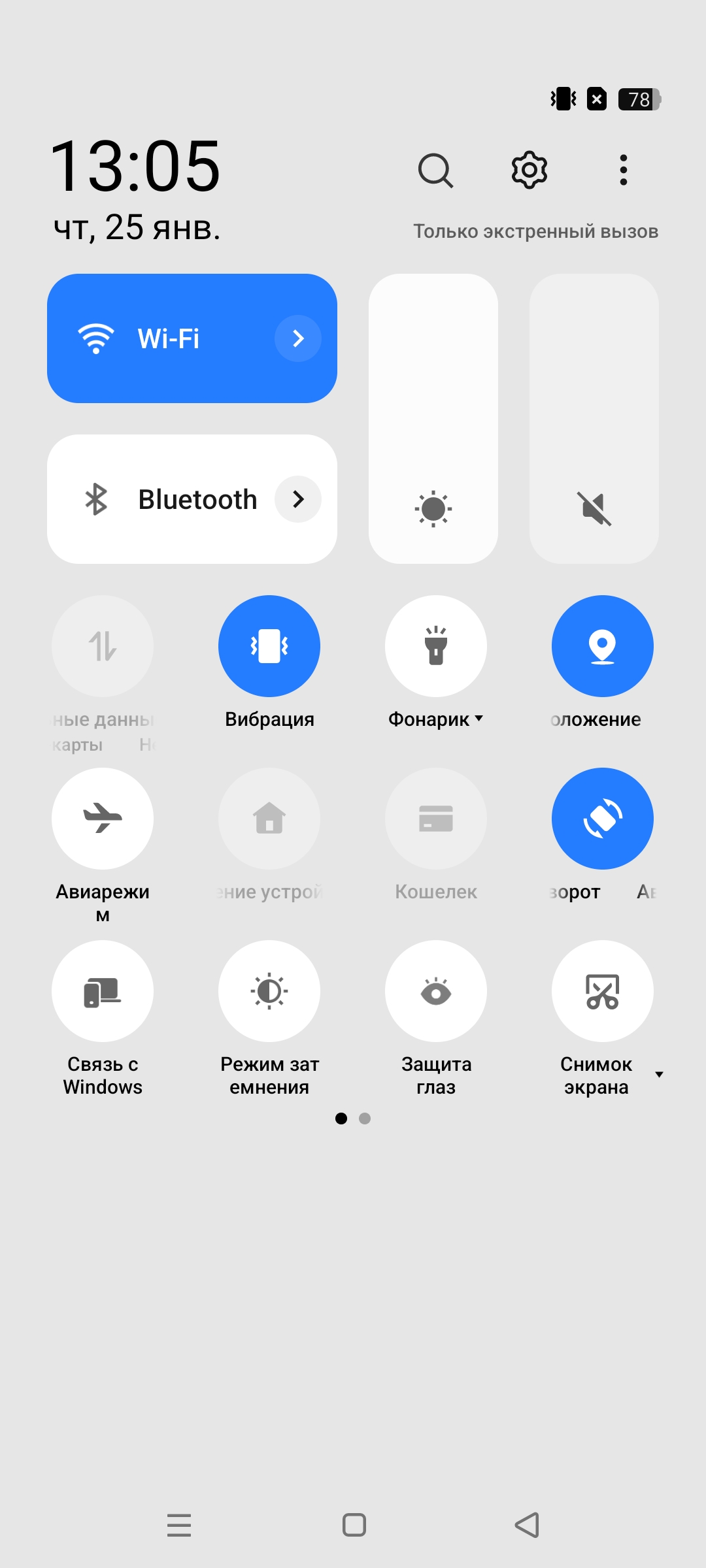
Task: Disable the location tile
Action: [603, 646]
